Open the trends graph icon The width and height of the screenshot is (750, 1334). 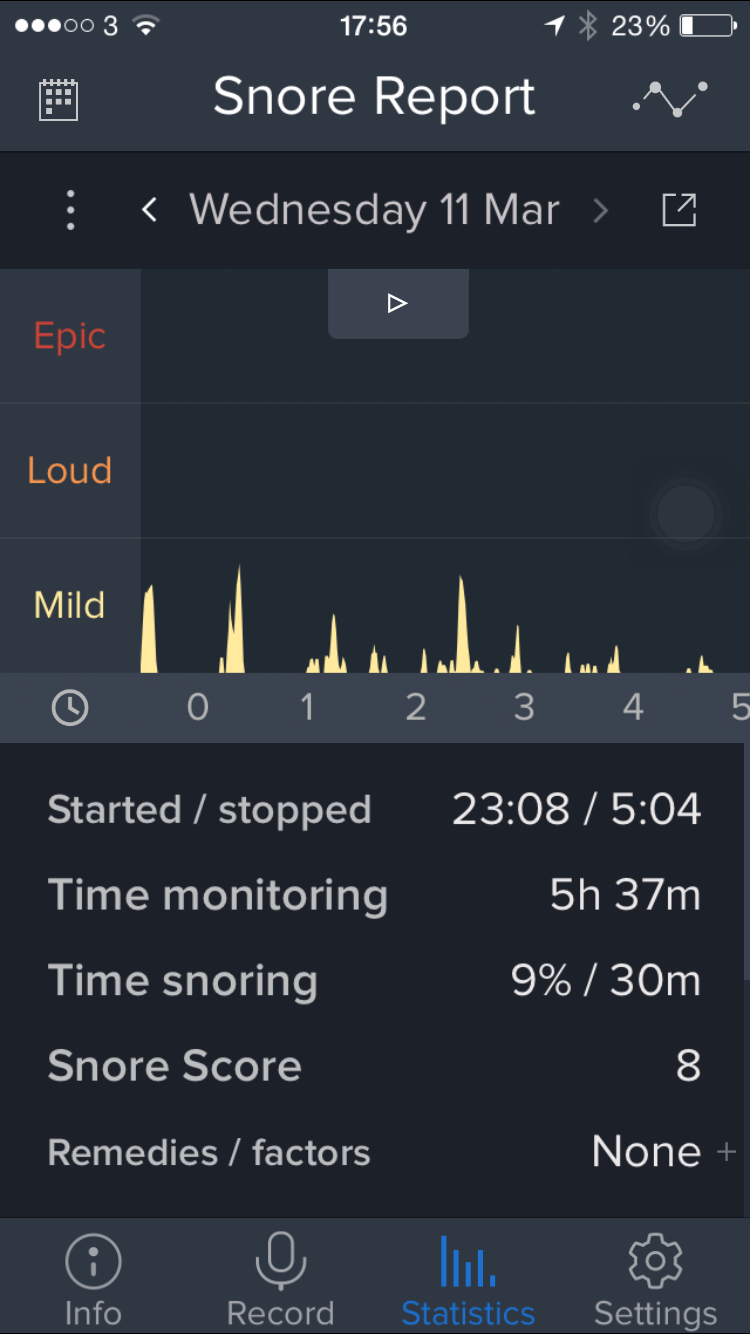(x=670, y=99)
